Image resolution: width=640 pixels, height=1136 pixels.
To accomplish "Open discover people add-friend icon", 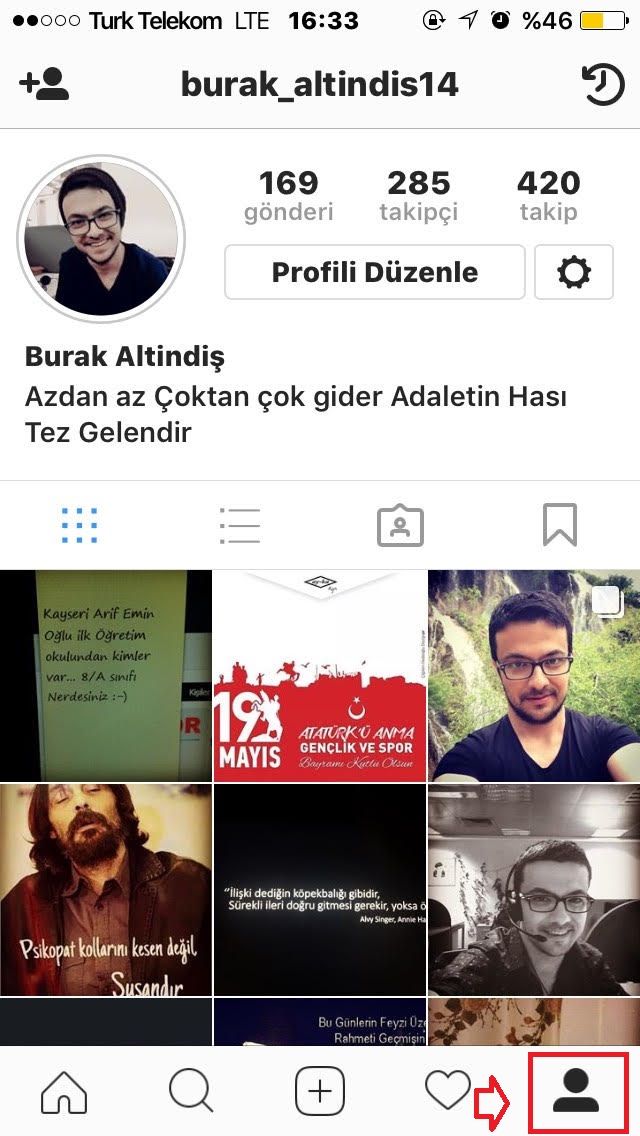I will (44, 85).
